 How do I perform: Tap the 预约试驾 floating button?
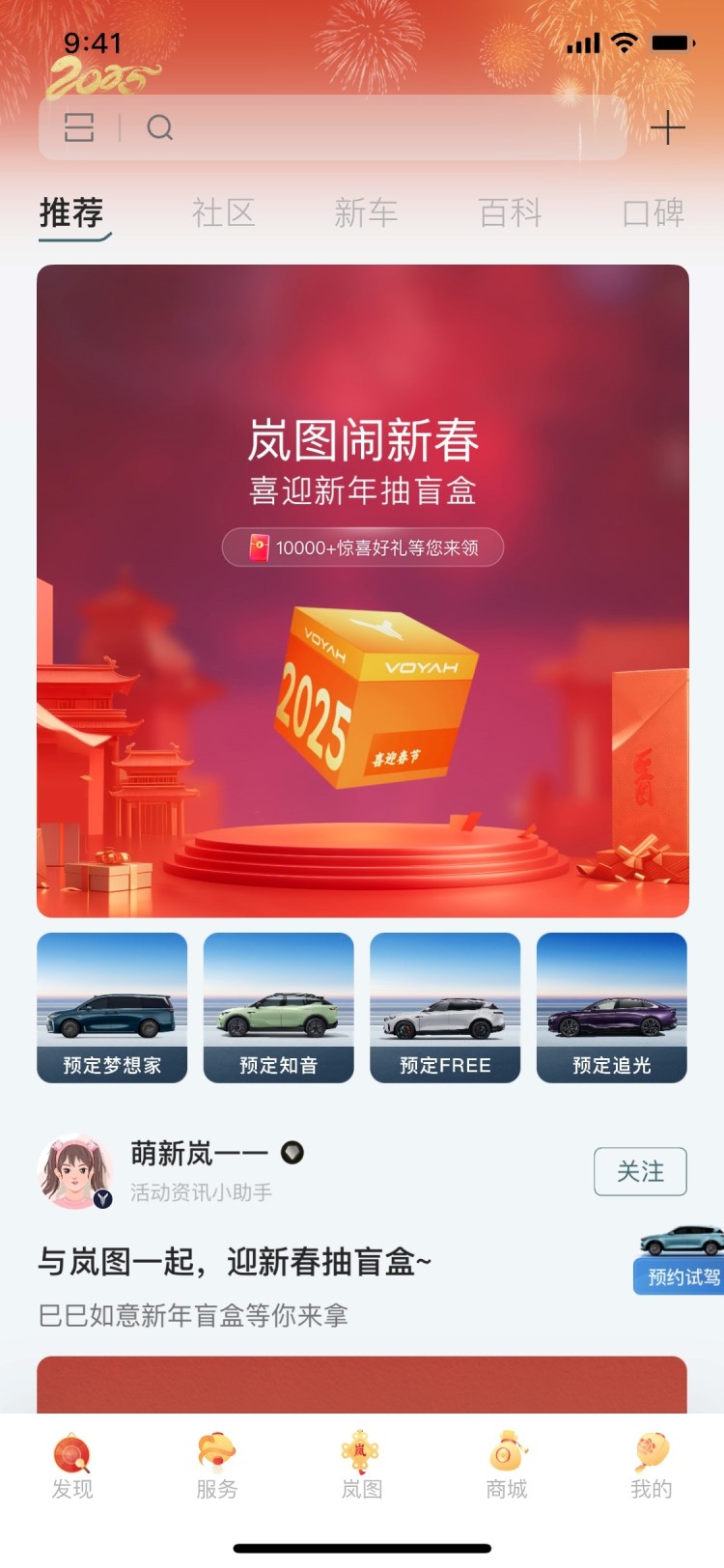click(680, 1259)
